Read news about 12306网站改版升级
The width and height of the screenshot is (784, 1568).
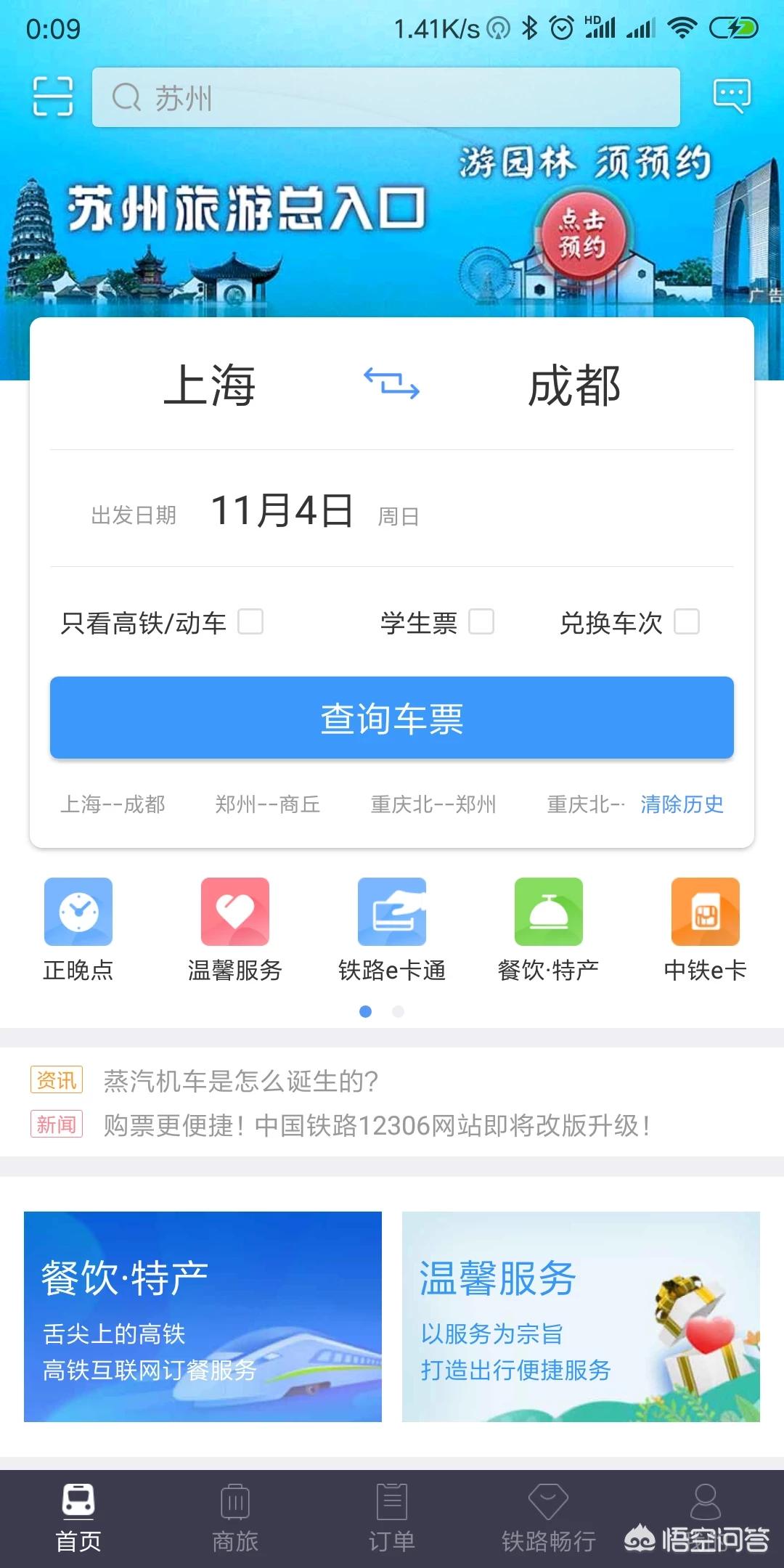coord(376,1126)
